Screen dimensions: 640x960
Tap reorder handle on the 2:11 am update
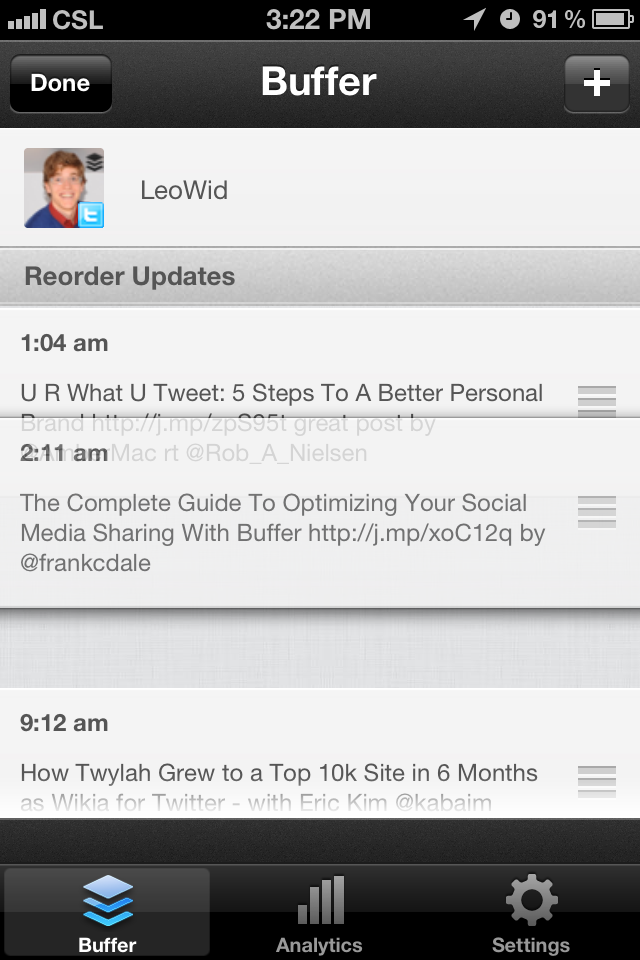pyautogui.click(x=597, y=511)
